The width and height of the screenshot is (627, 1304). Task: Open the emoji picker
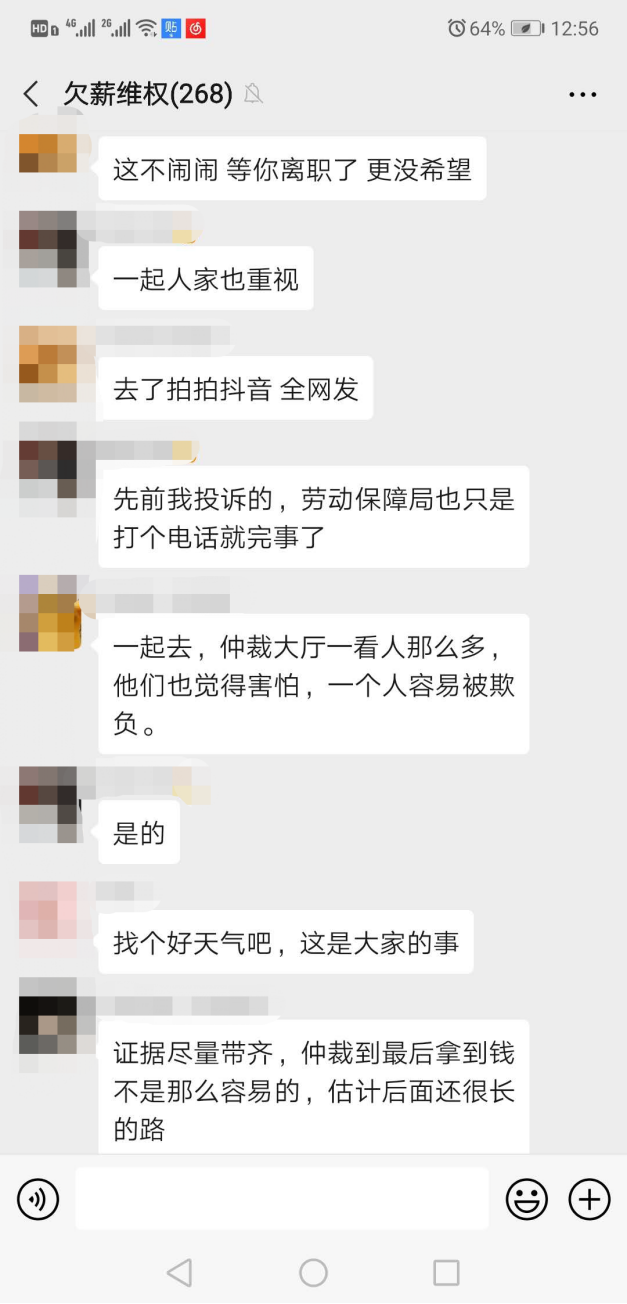(x=526, y=1198)
